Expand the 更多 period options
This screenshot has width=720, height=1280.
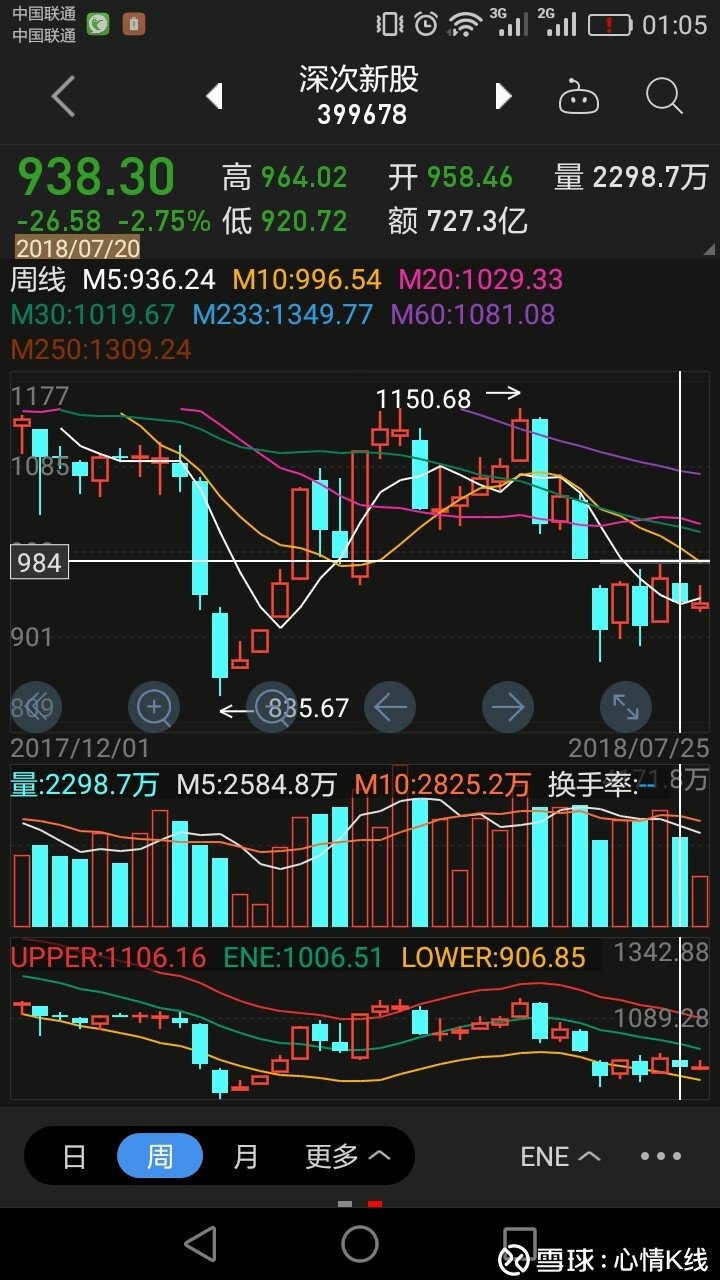[347, 1157]
